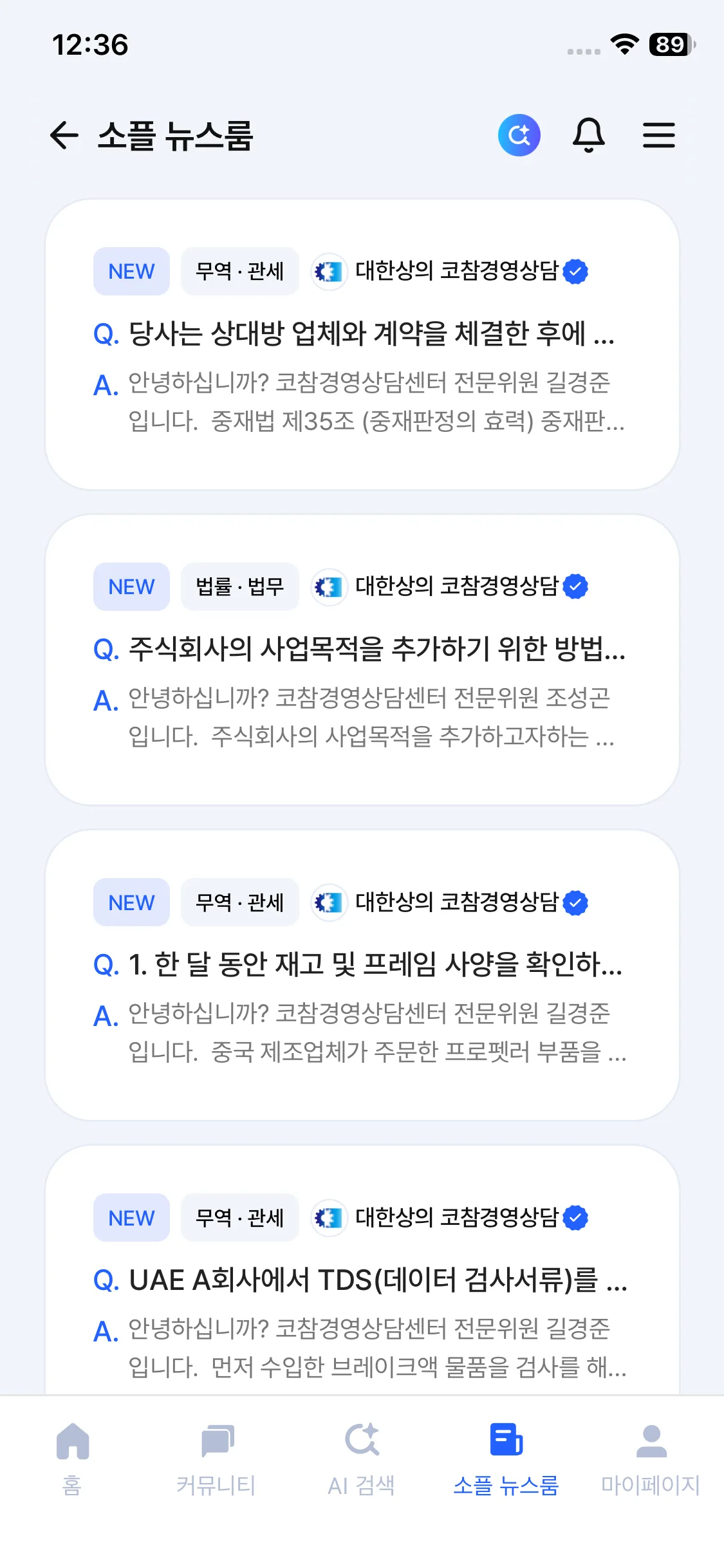Screen dimensions: 724x1568
Task: Tap the NEW badge on the first card
Action: coord(131,271)
